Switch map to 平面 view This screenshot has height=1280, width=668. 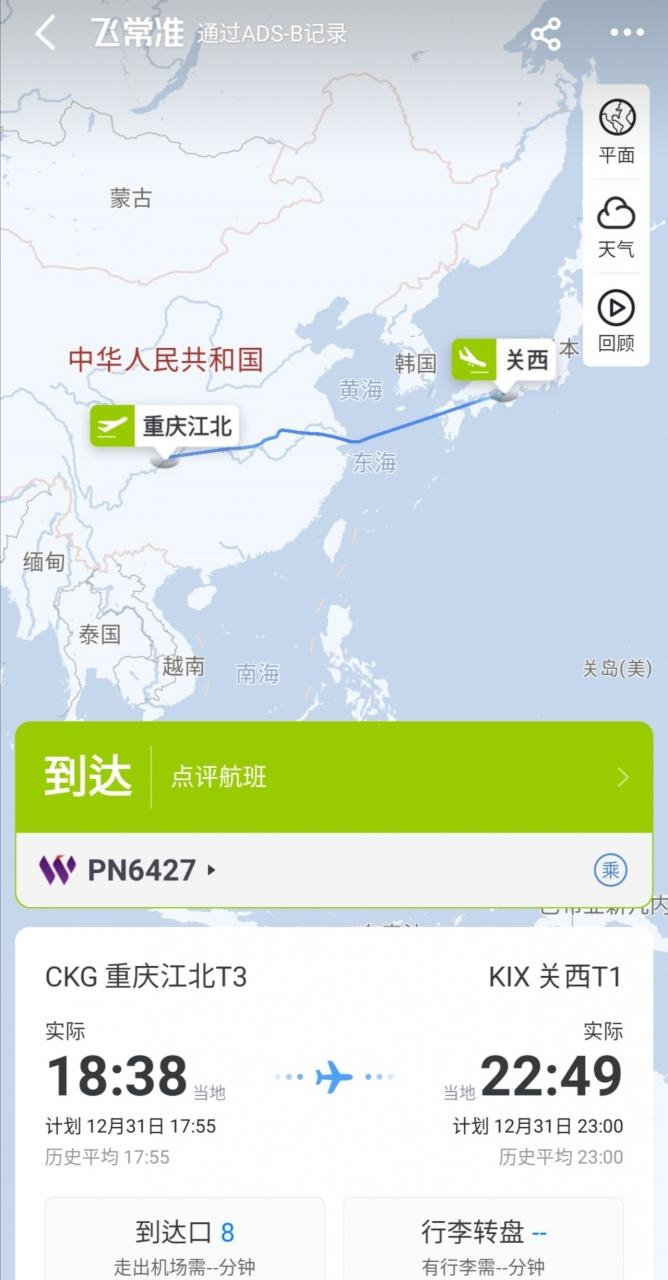tap(617, 130)
